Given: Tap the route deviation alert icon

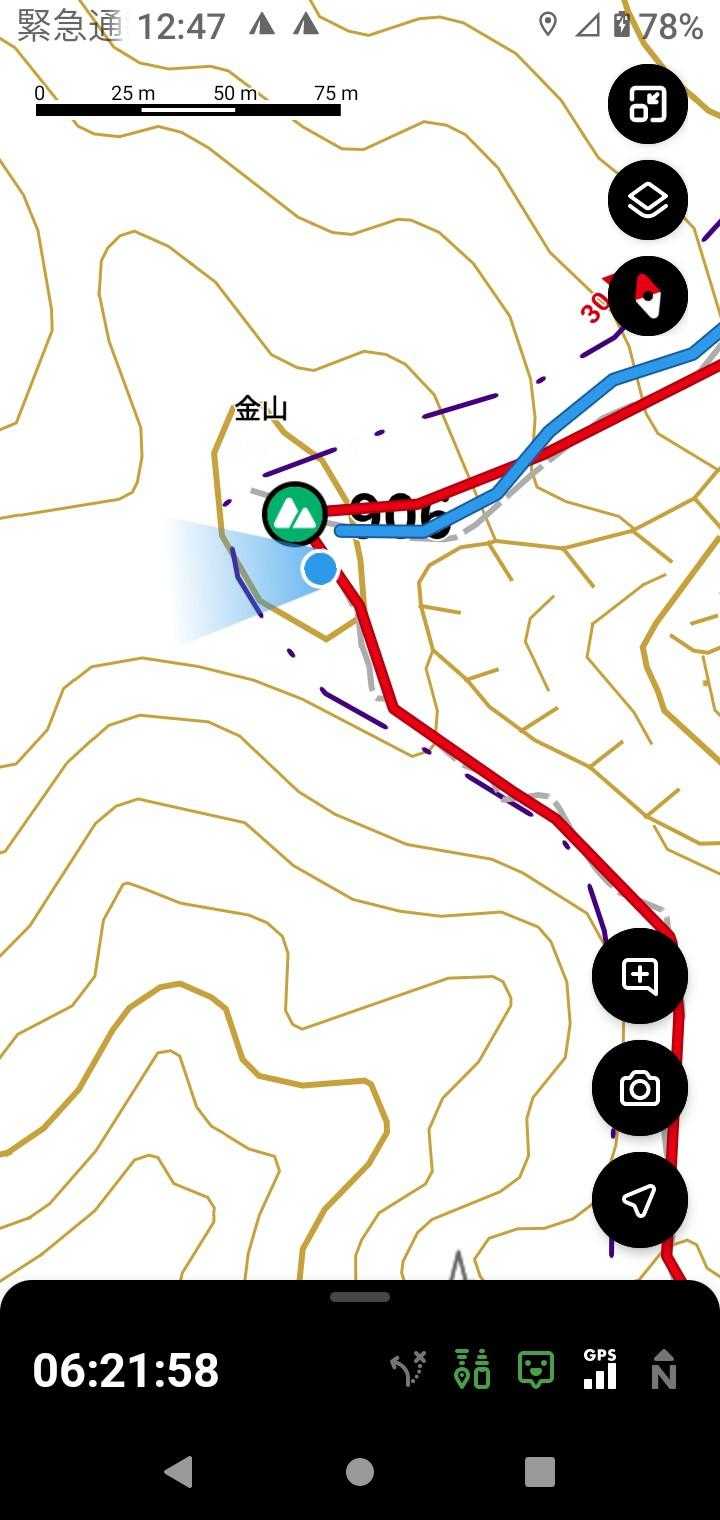Looking at the screenshot, I should pyautogui.click(x=408, y=1369).
